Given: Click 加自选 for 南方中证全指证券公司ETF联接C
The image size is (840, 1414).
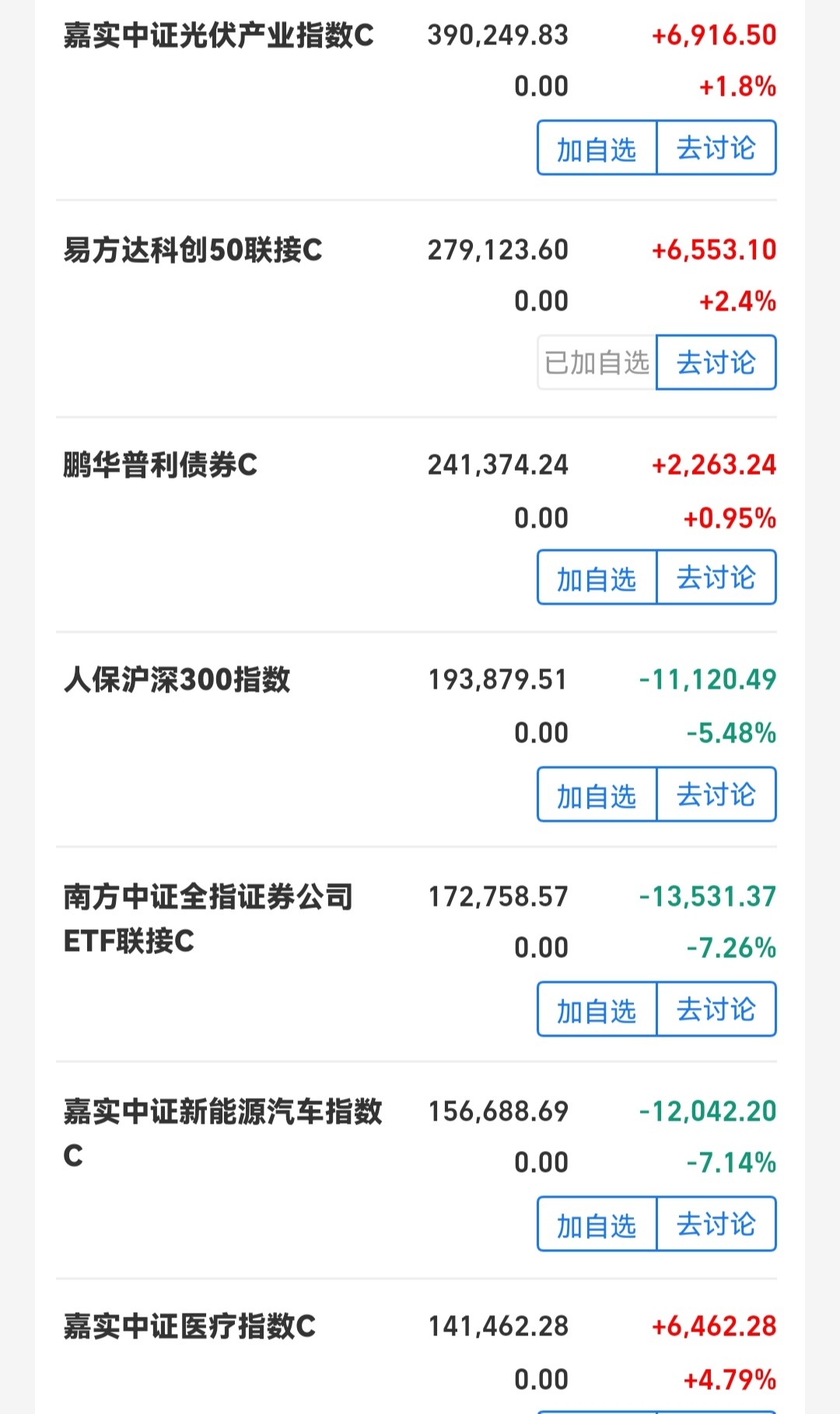Looking at the screenshot, I should 596,1009.
